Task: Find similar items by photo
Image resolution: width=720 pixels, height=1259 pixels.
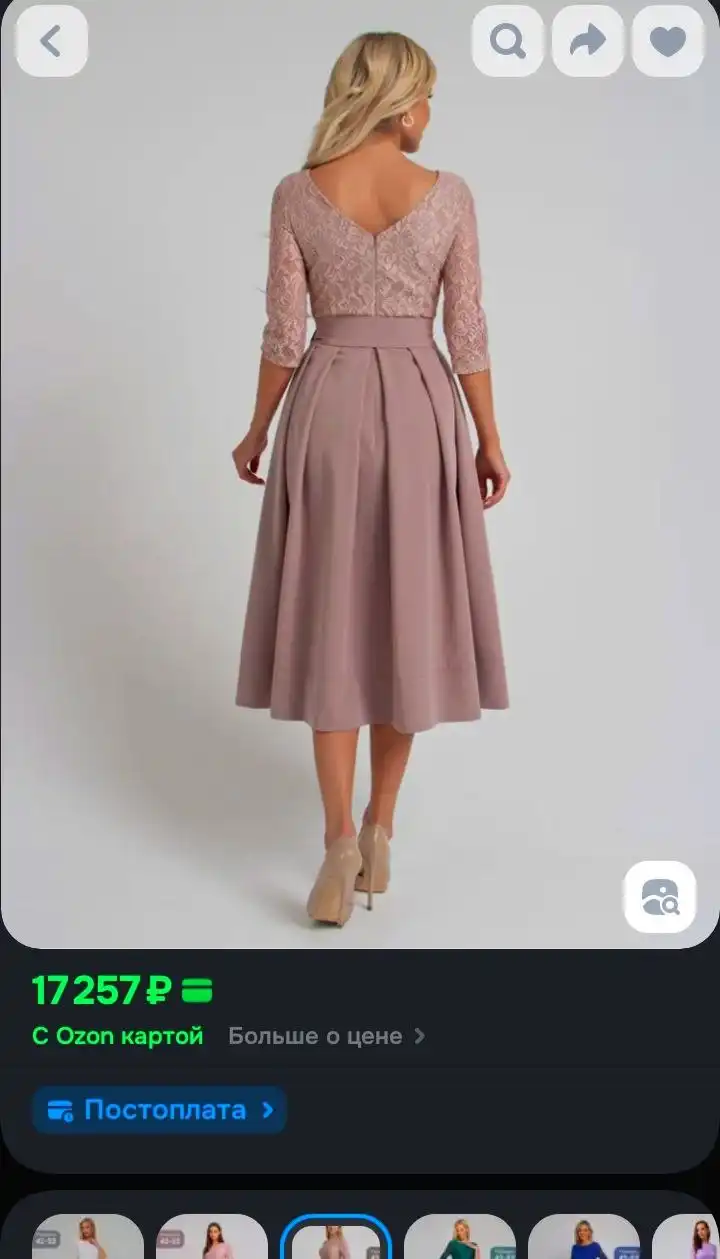Action: pos(660,896)
